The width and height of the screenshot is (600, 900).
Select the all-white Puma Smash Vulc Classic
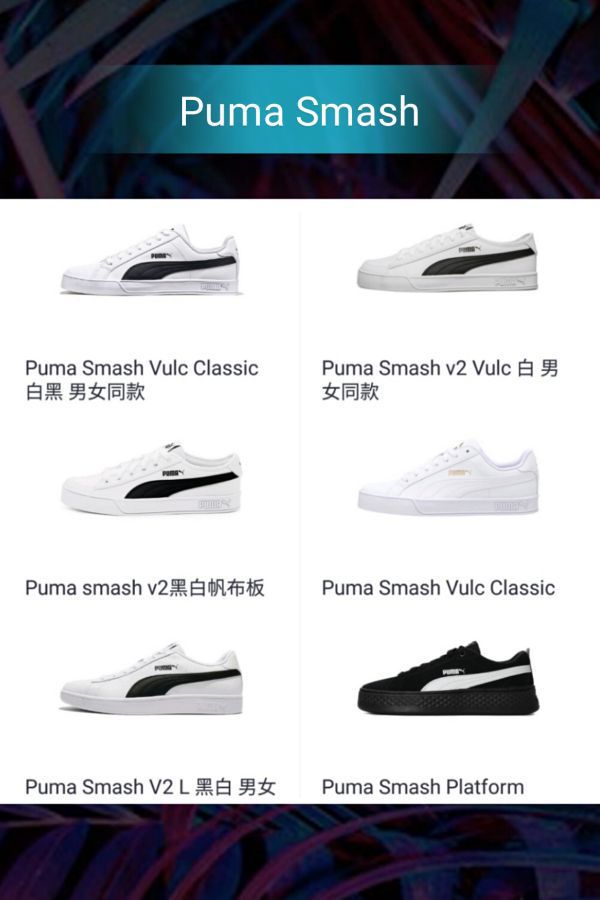[447, 480]
